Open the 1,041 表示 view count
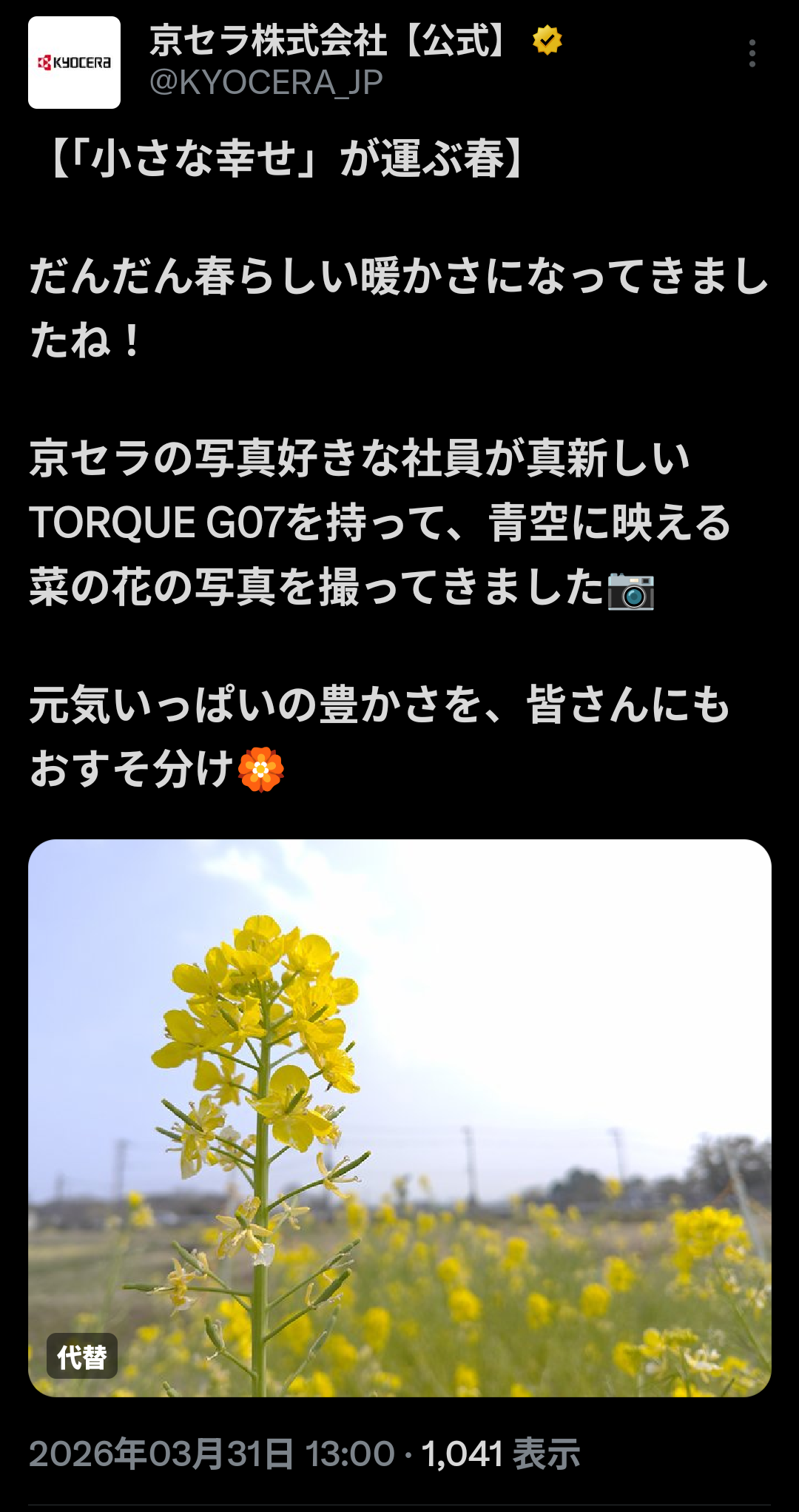The height and width of the screenshot is (1512, 799). [x=501, y=1454]
